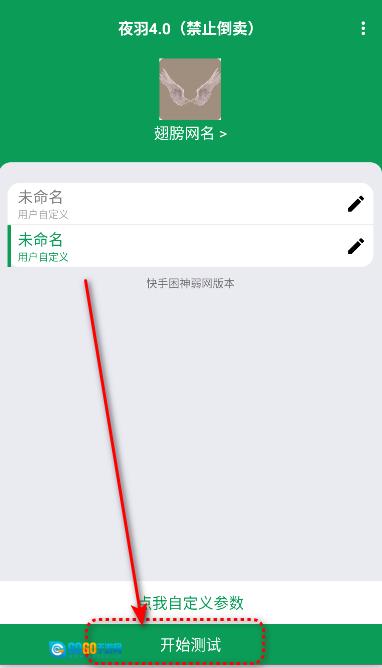Open the 翅膀网名 link
Screen dimensions: 382x668
coord(190,133)
